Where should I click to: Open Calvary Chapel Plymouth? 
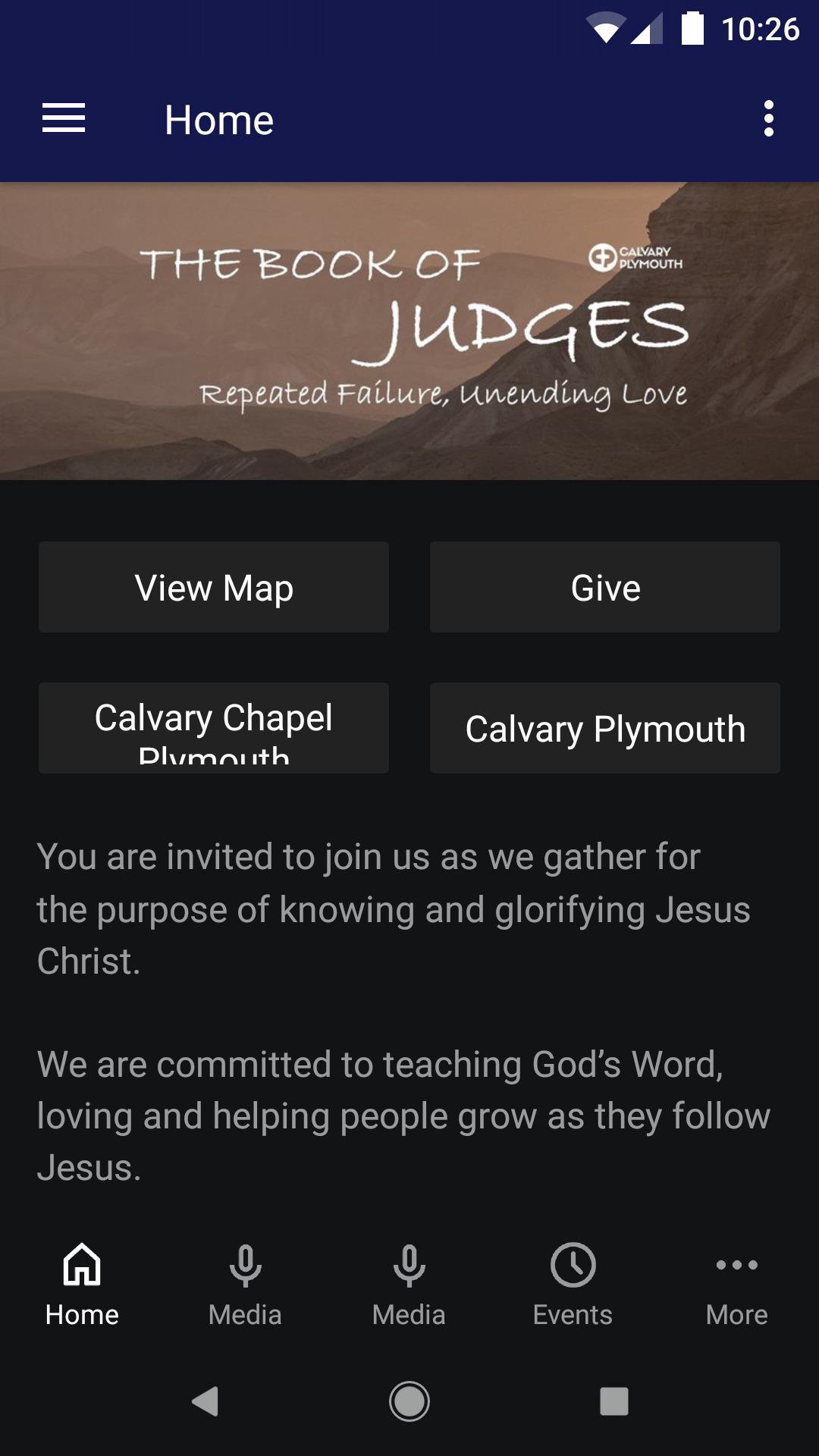point(214,728)
